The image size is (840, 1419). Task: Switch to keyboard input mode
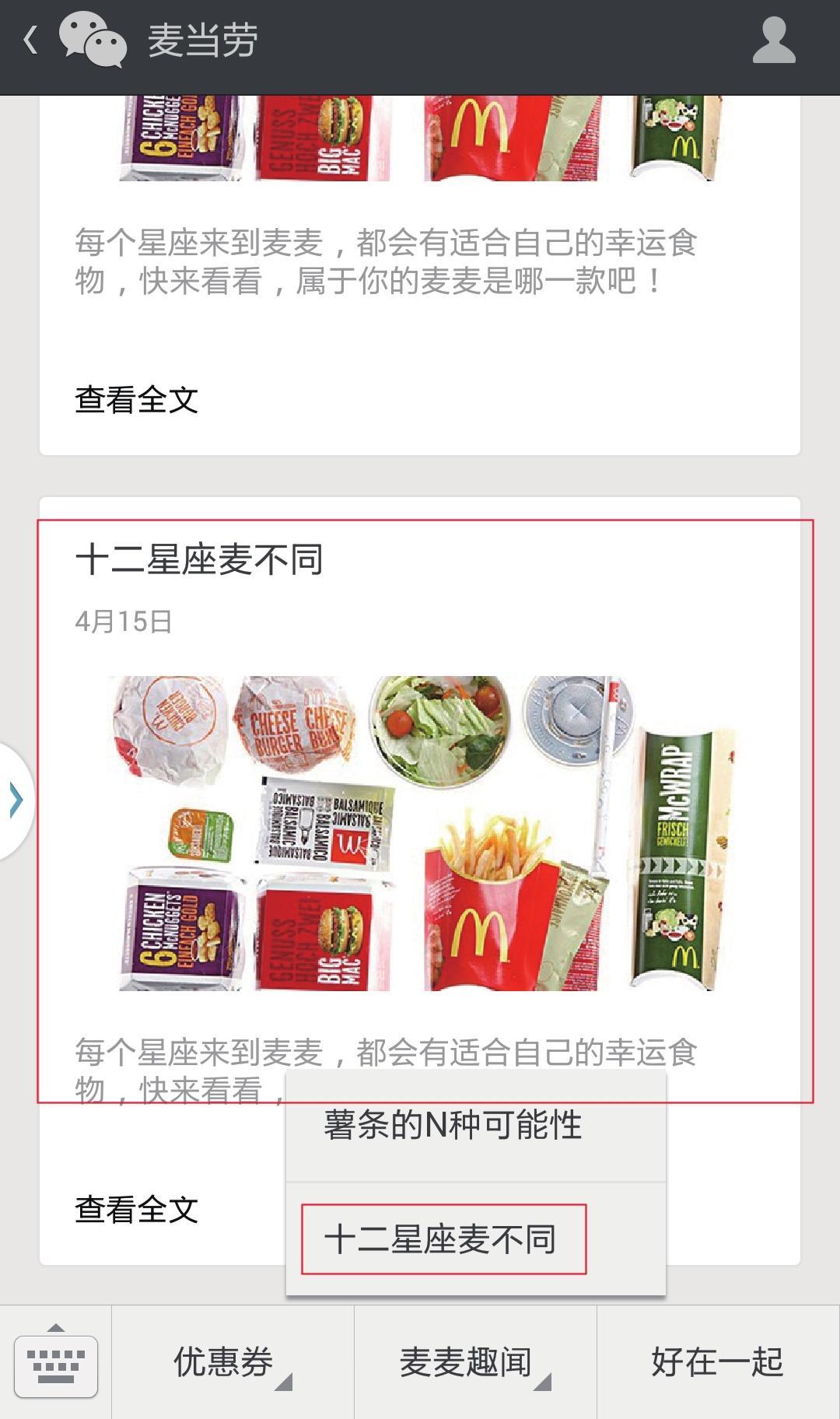point(56,1363)
